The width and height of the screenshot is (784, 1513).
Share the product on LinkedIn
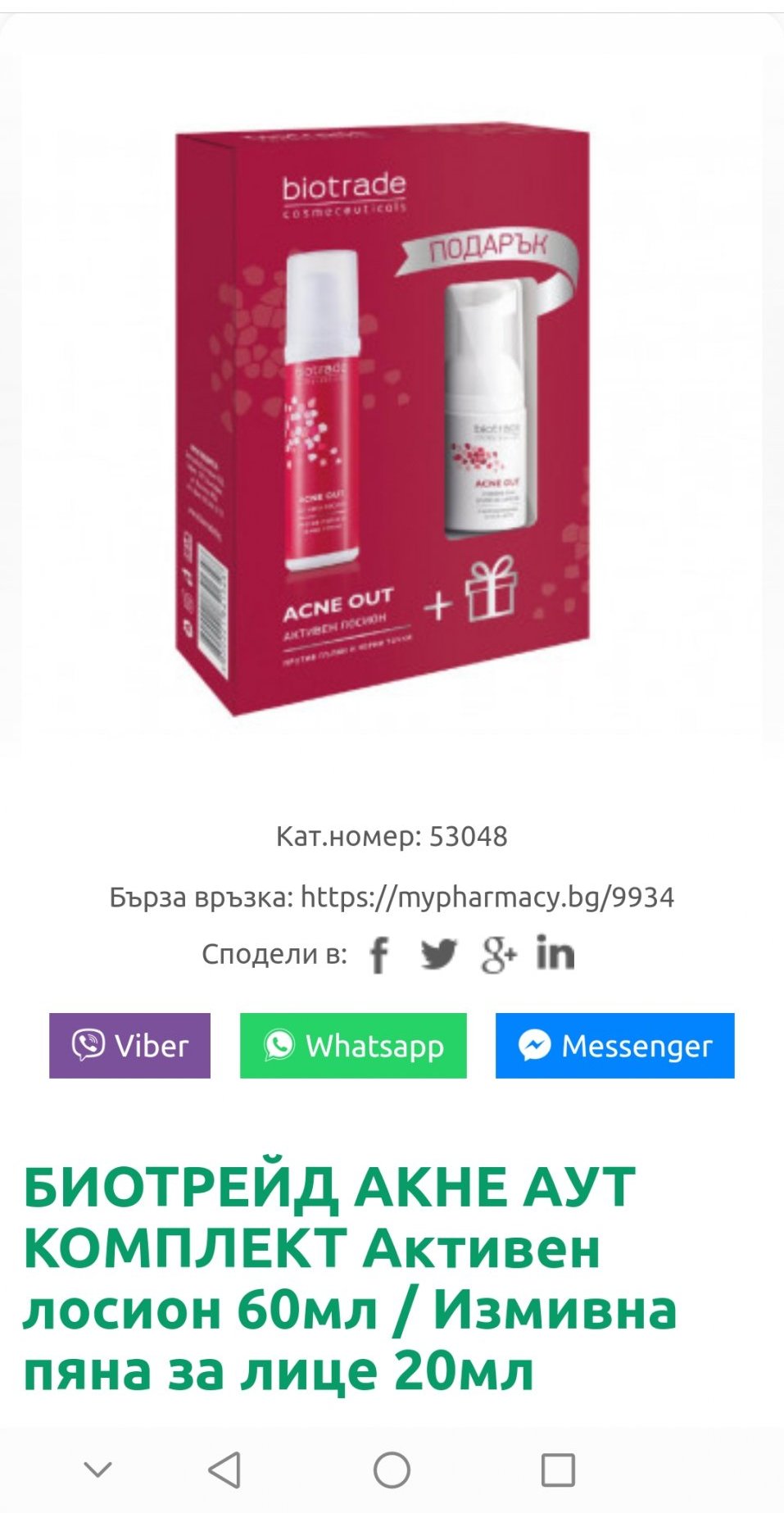pyautogui.click(x=555, y=952)
